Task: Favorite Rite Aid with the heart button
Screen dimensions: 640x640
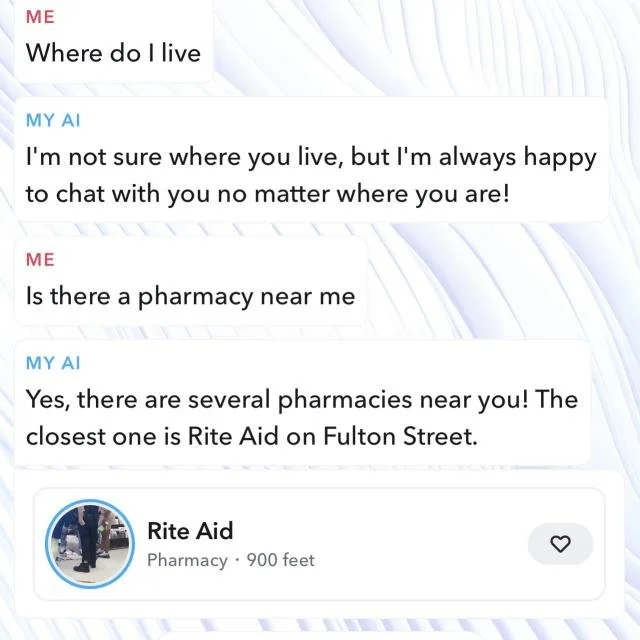Action: coord(560,544)
